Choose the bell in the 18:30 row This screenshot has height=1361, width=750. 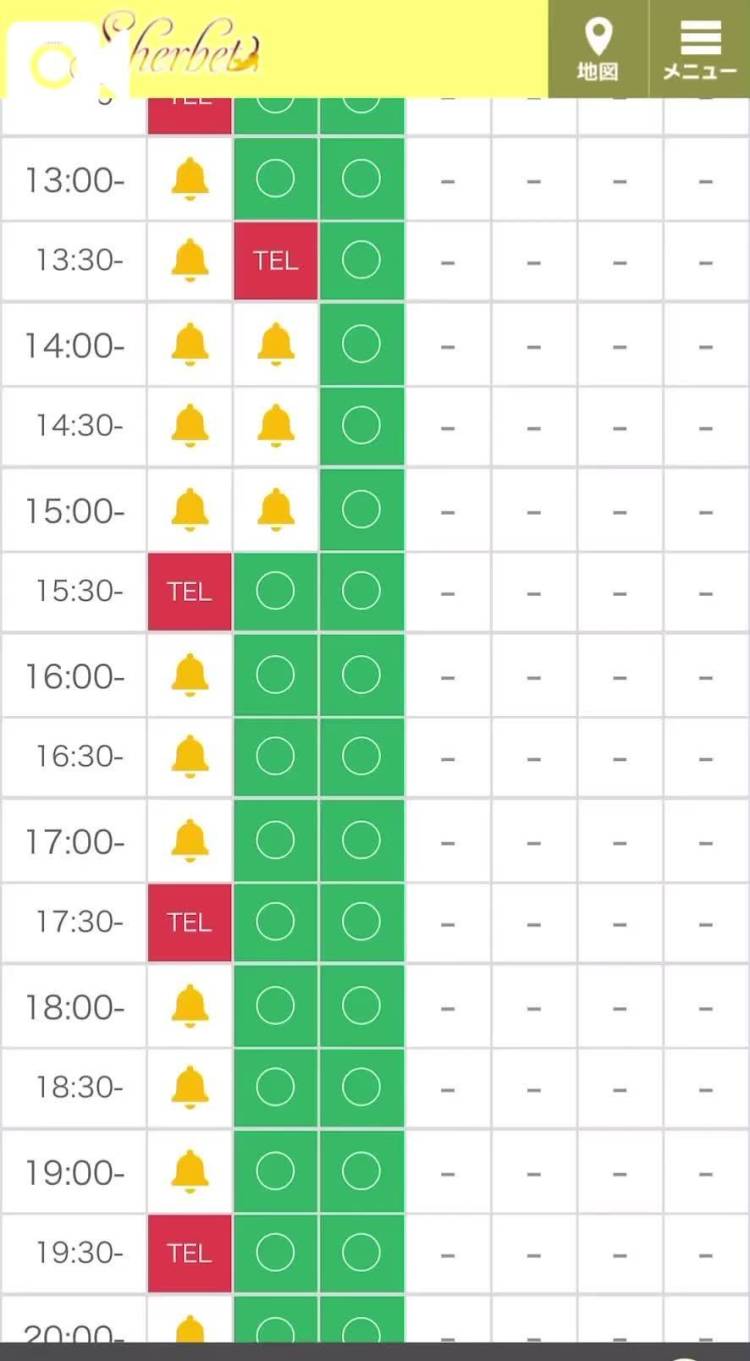coord(190,1087)
